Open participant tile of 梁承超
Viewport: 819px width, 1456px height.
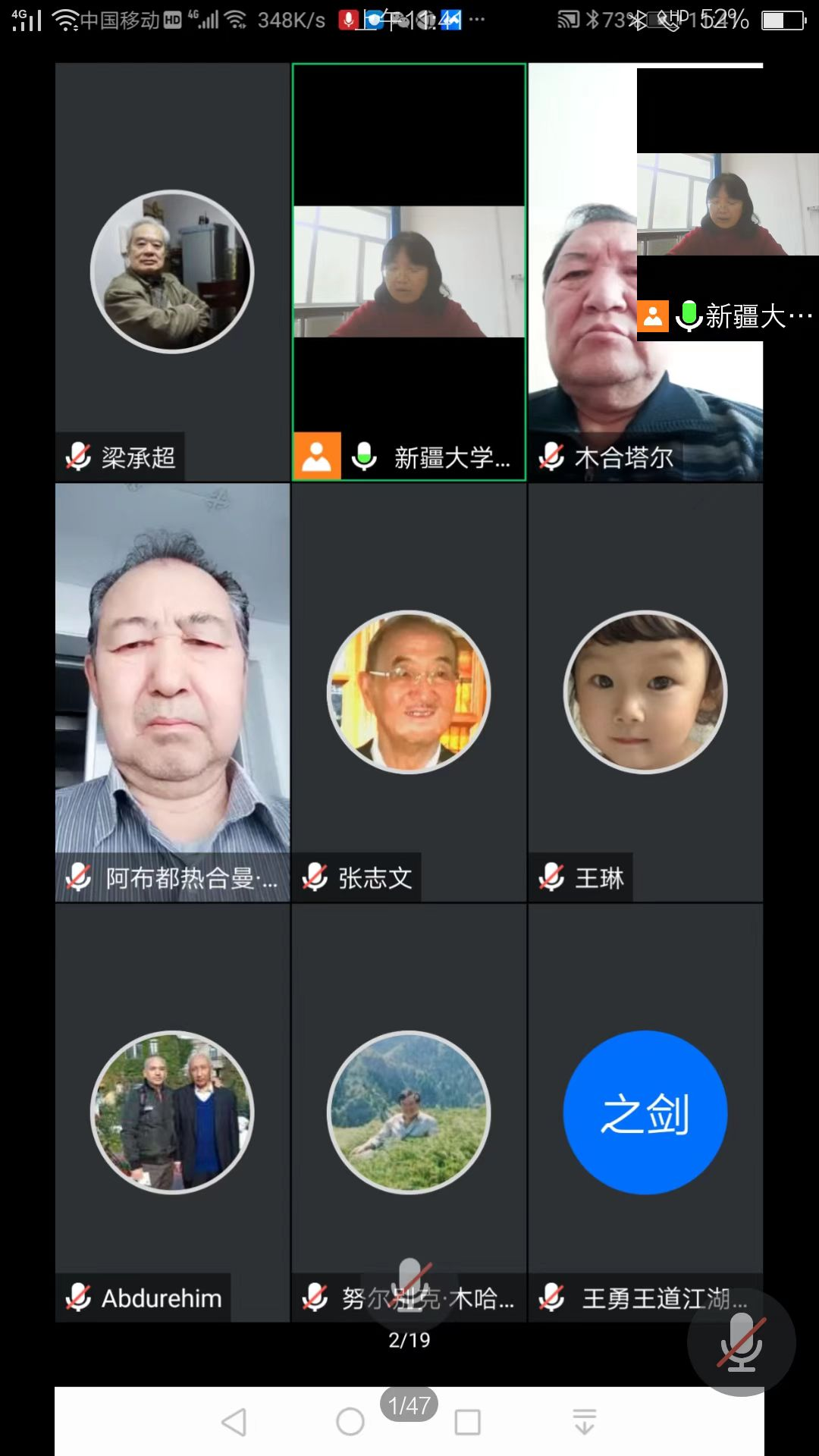pos(172,271)
